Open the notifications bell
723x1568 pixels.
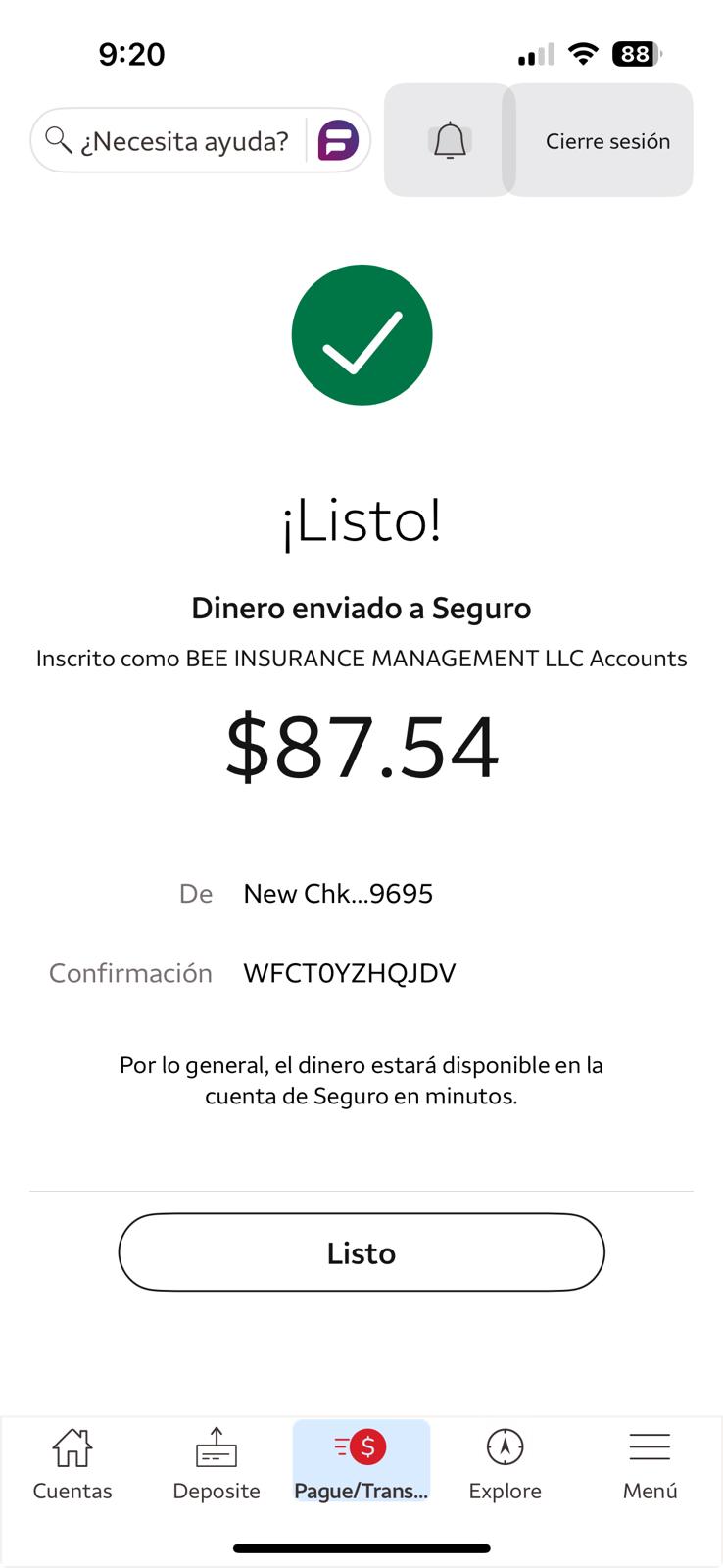tap(450, 140)
